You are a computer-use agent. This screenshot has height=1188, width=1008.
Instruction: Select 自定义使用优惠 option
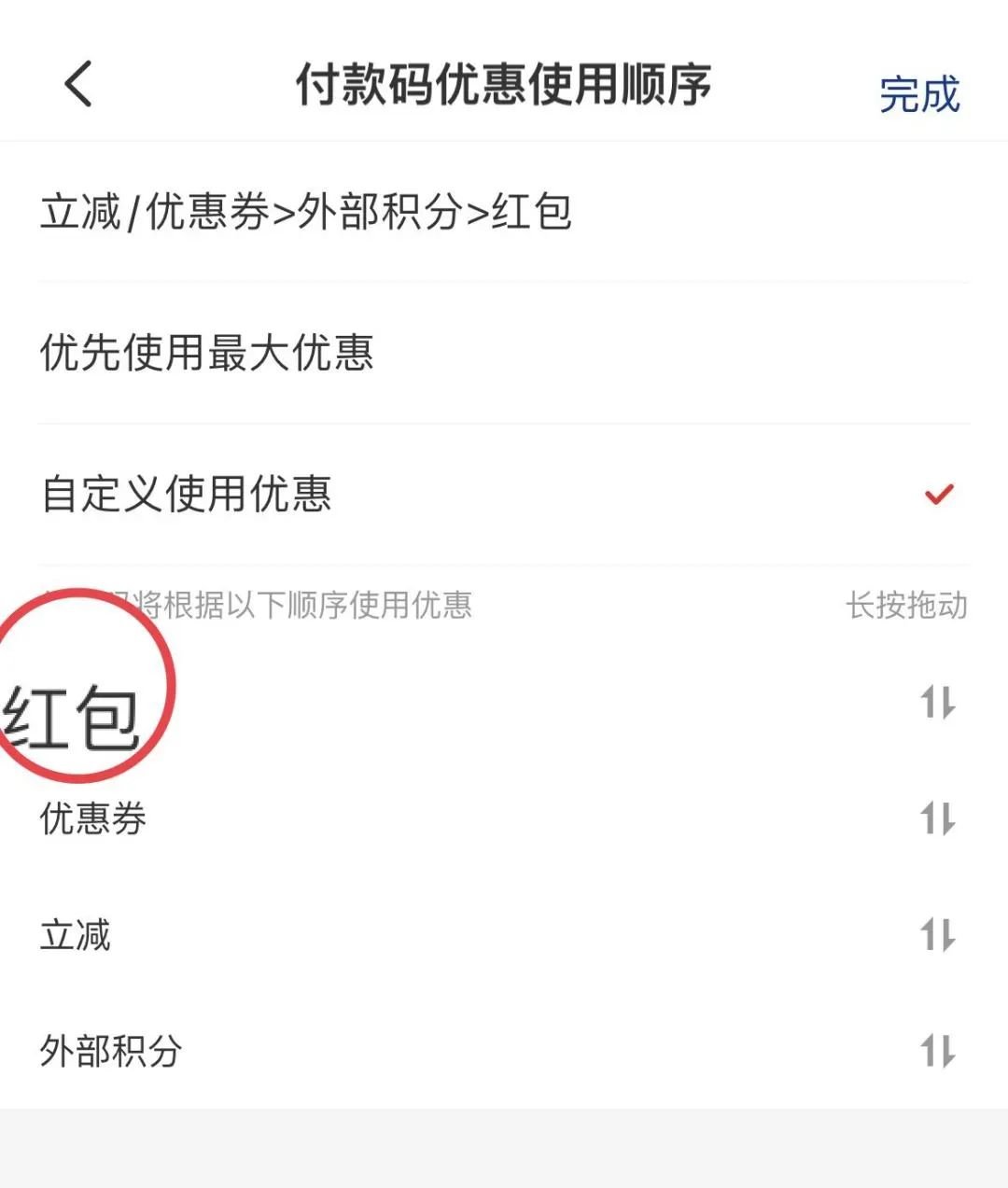[x=187, y=495]
